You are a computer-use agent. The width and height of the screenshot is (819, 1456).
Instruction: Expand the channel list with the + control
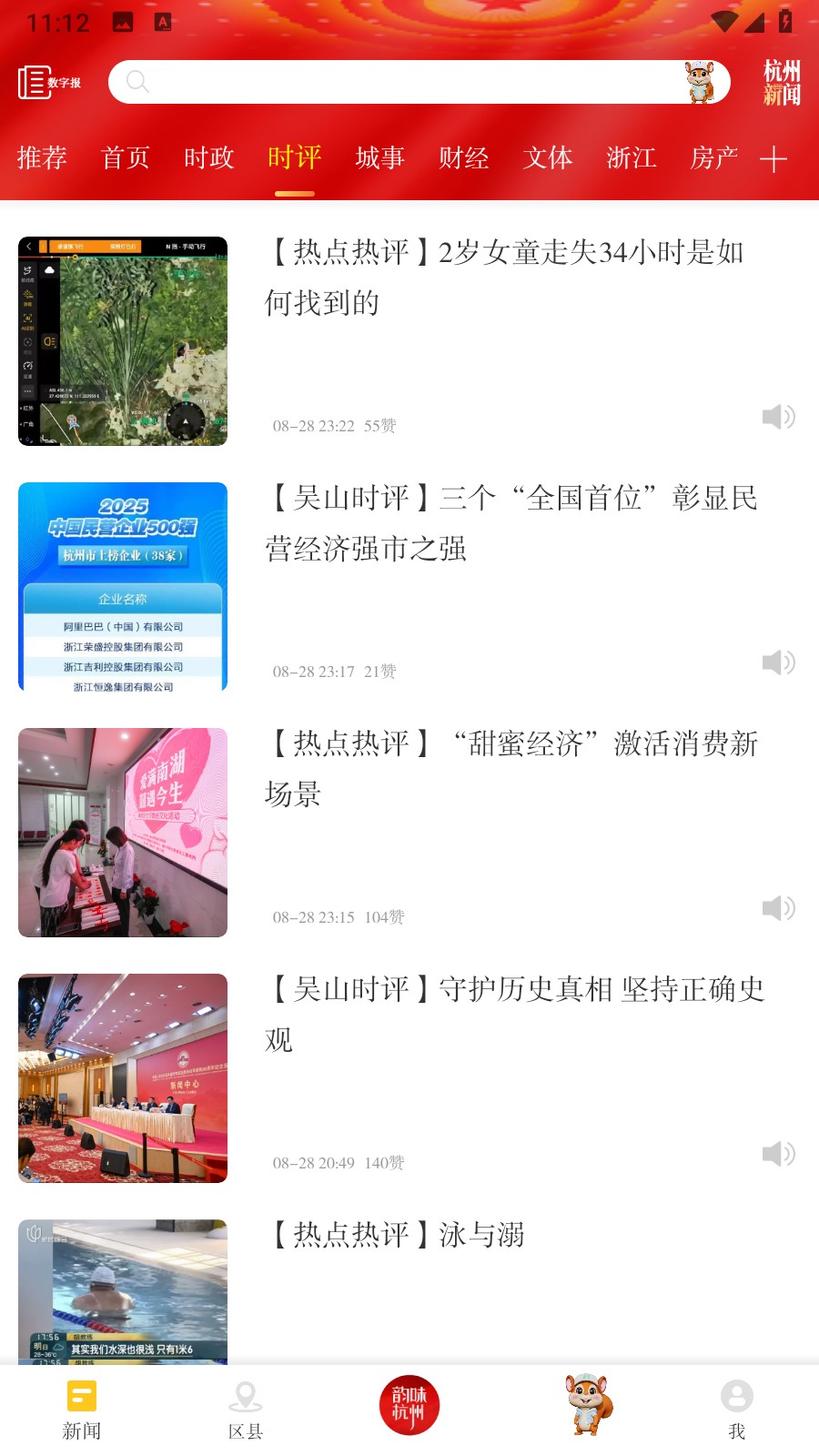[773, 157]
